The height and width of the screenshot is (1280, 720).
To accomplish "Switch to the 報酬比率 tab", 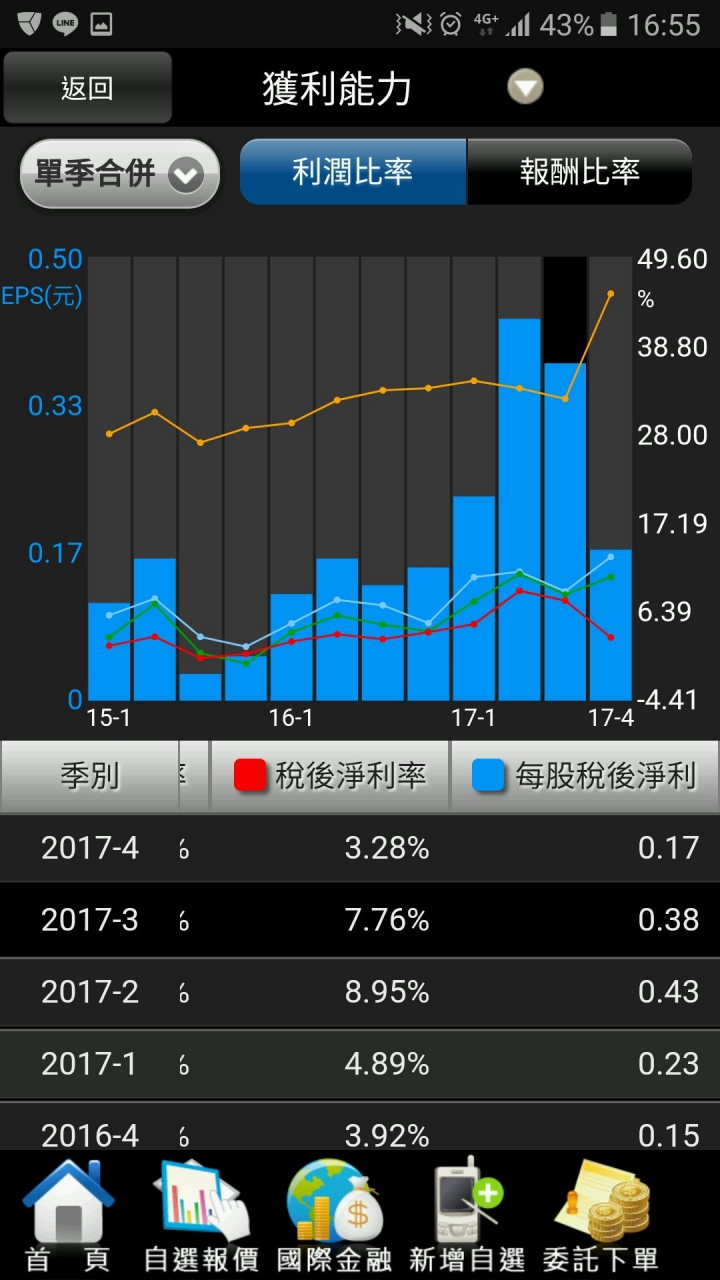I will point(580,172).
